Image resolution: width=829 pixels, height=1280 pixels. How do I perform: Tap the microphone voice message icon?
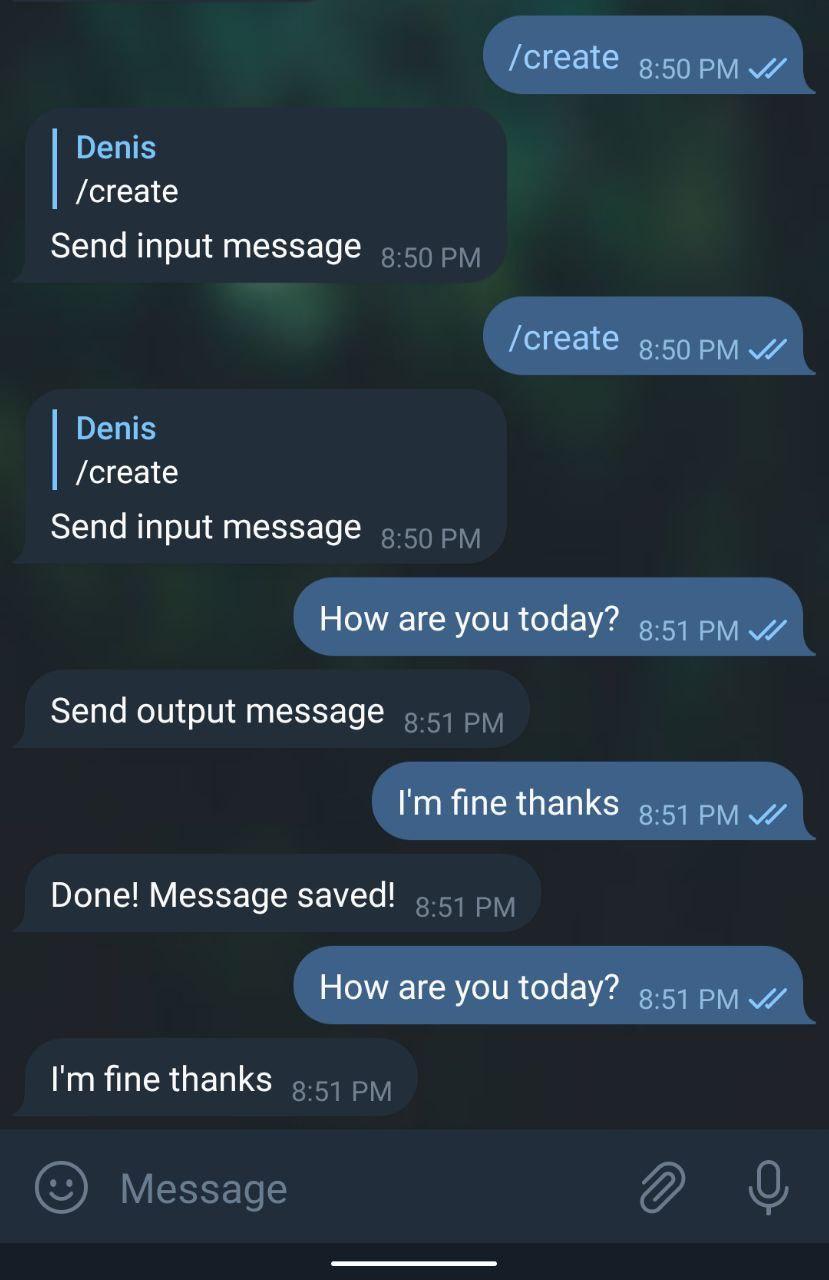click(x=768, y=1187)
